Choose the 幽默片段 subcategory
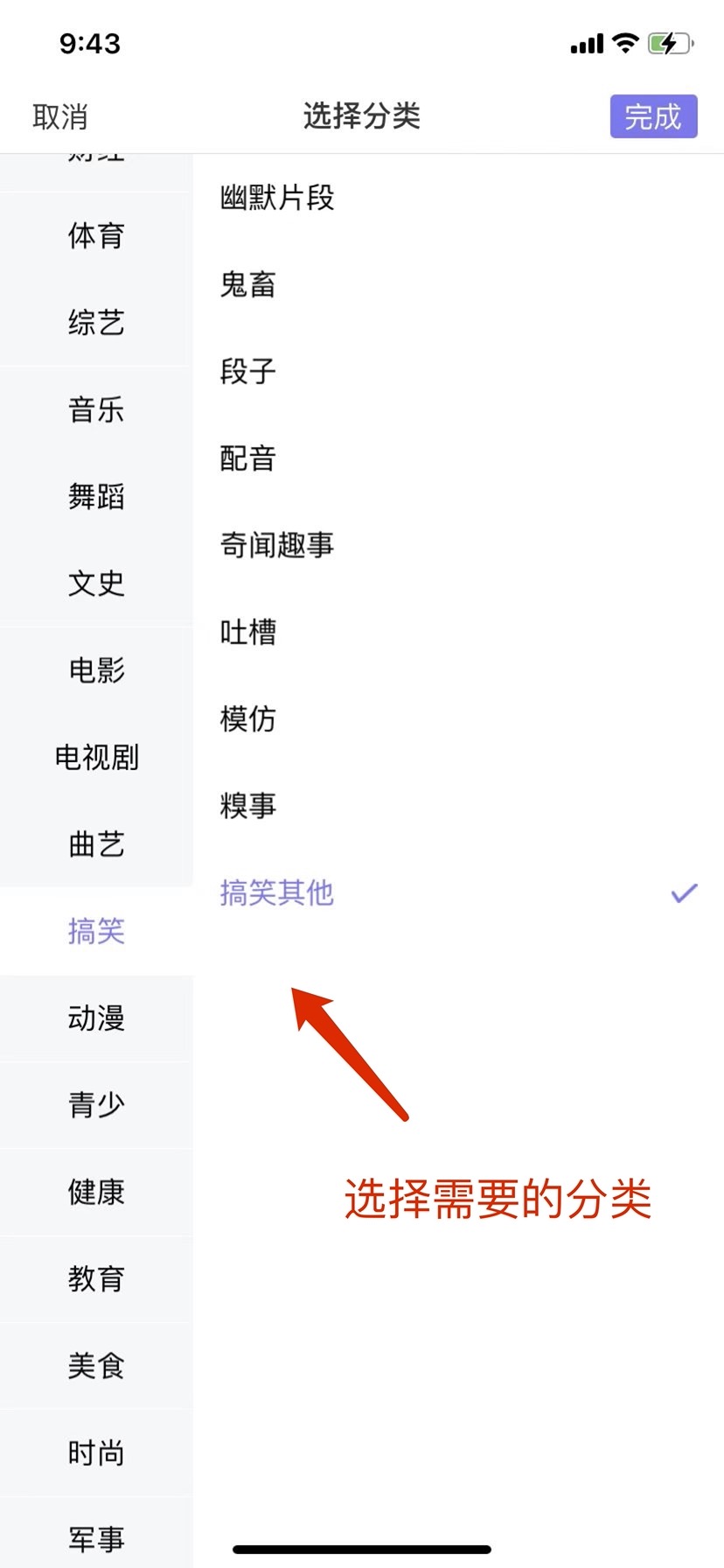 [277, 198]
